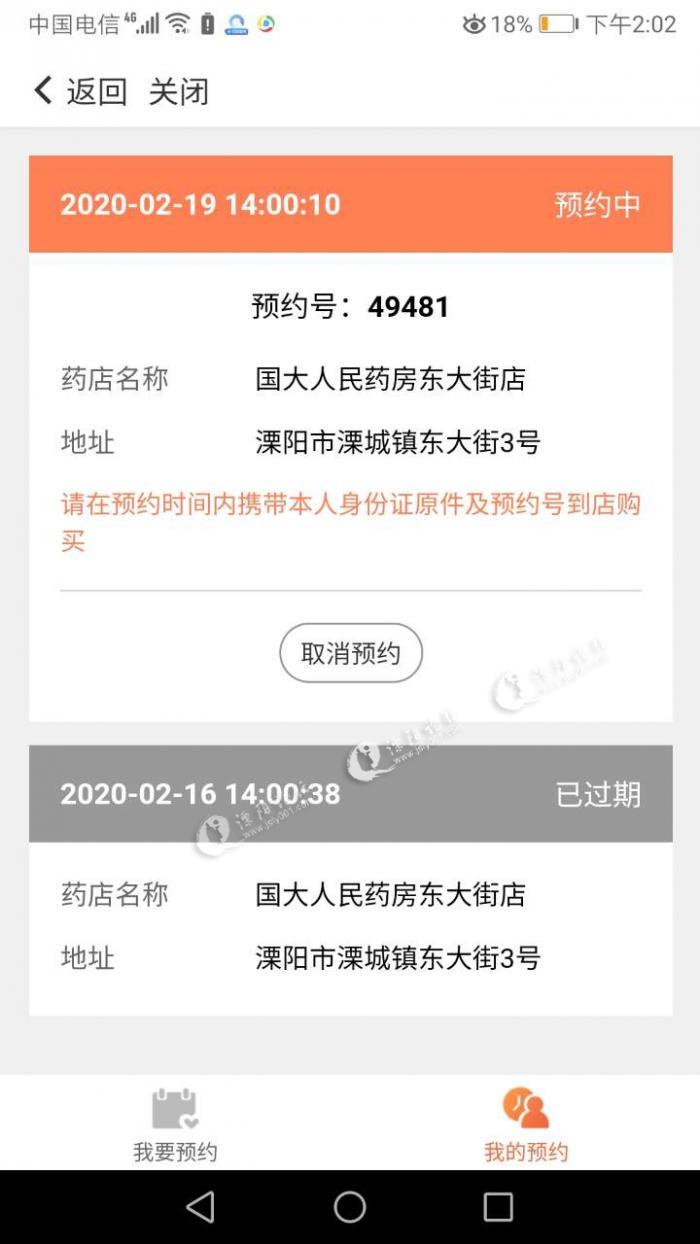Close the page with 关闭

179,92
